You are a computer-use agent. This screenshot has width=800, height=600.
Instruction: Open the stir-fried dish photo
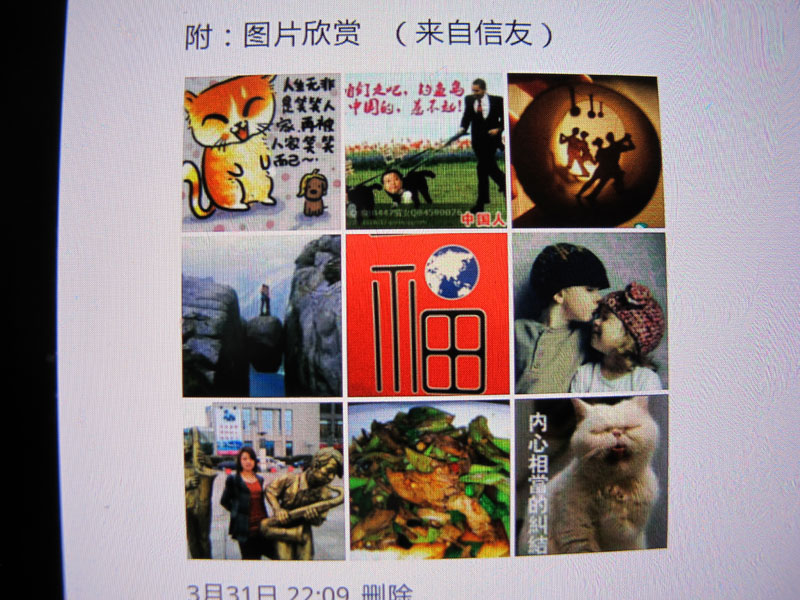click(429, 480)
